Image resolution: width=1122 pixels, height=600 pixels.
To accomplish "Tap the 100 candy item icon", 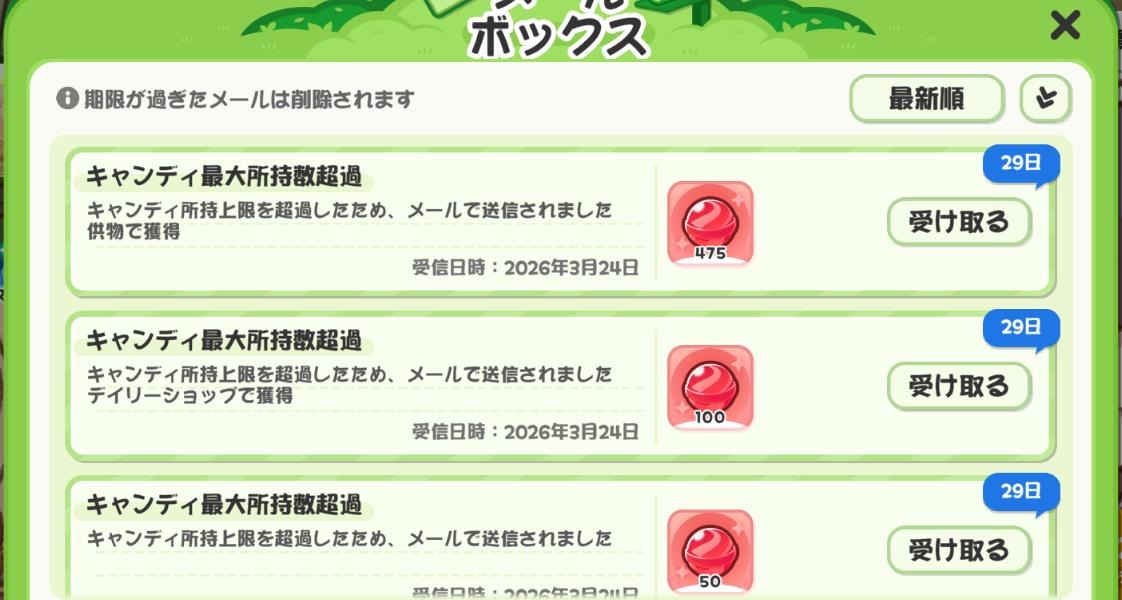I will coord(710,388).
